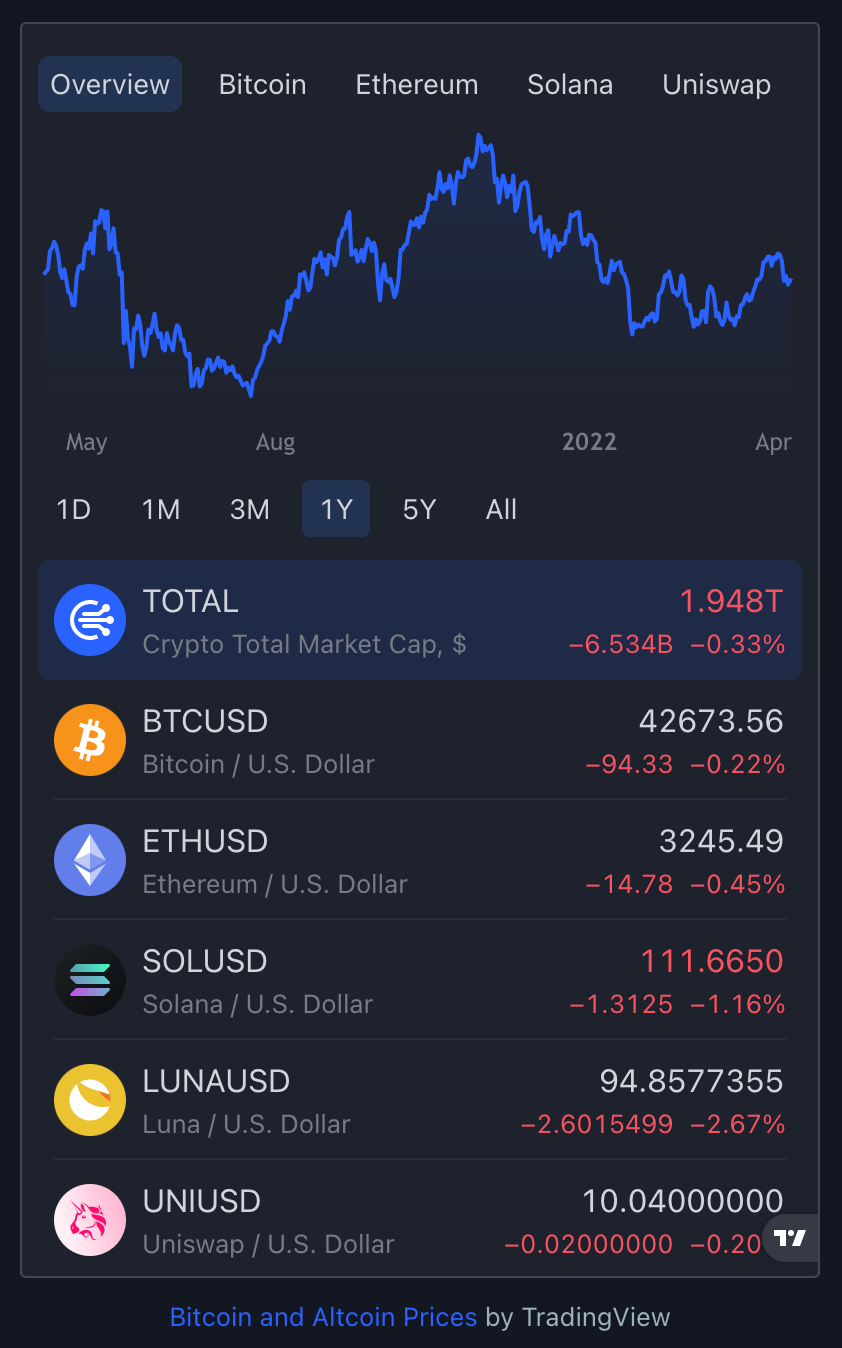The width and height of the screenshot is (842, 1348).
Task: Switch to the 1D timeframe
Action: 71,509
